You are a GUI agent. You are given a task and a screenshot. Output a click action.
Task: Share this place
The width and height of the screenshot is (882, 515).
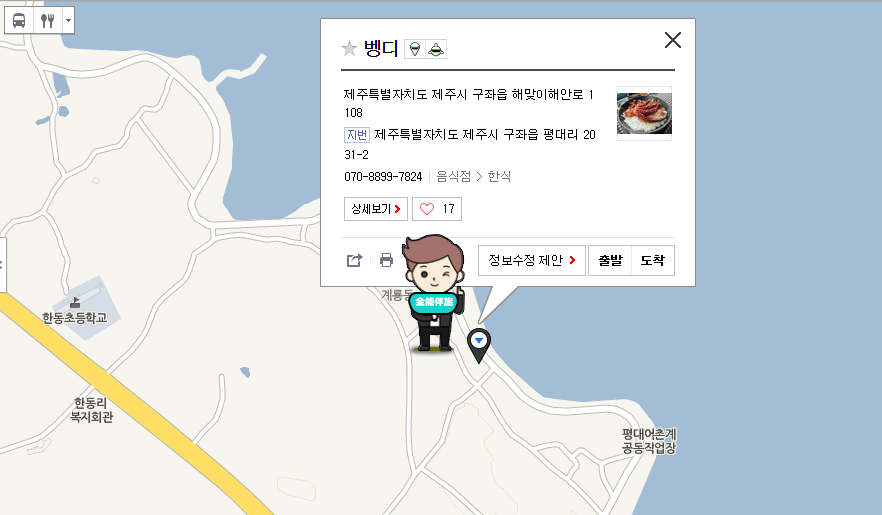pyautogui.click(x=354, y=260)
